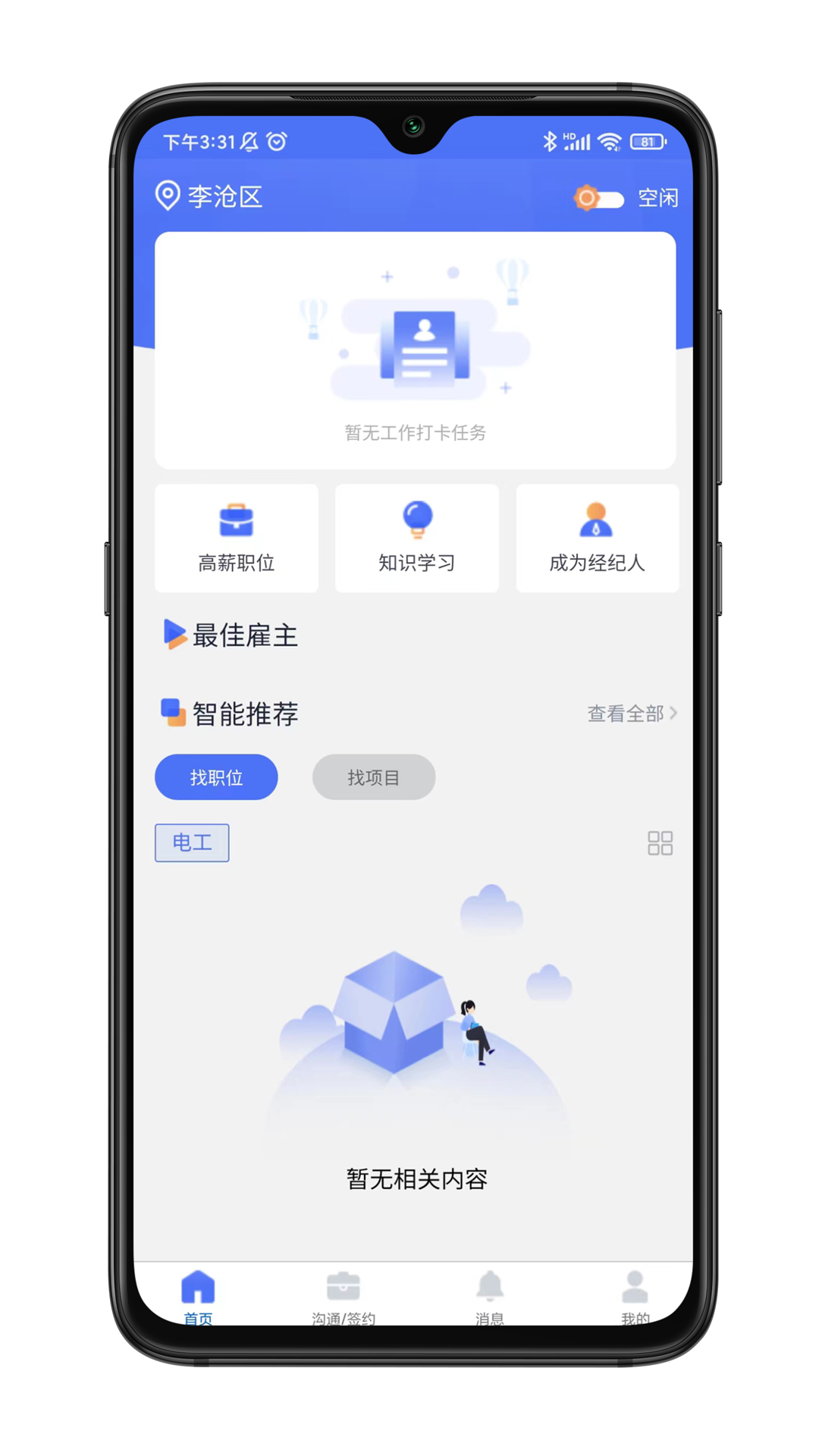This screenshot has height=1456, width=819.
Task: Go to the 首页 home tab
Action: tap(198, 1294)
